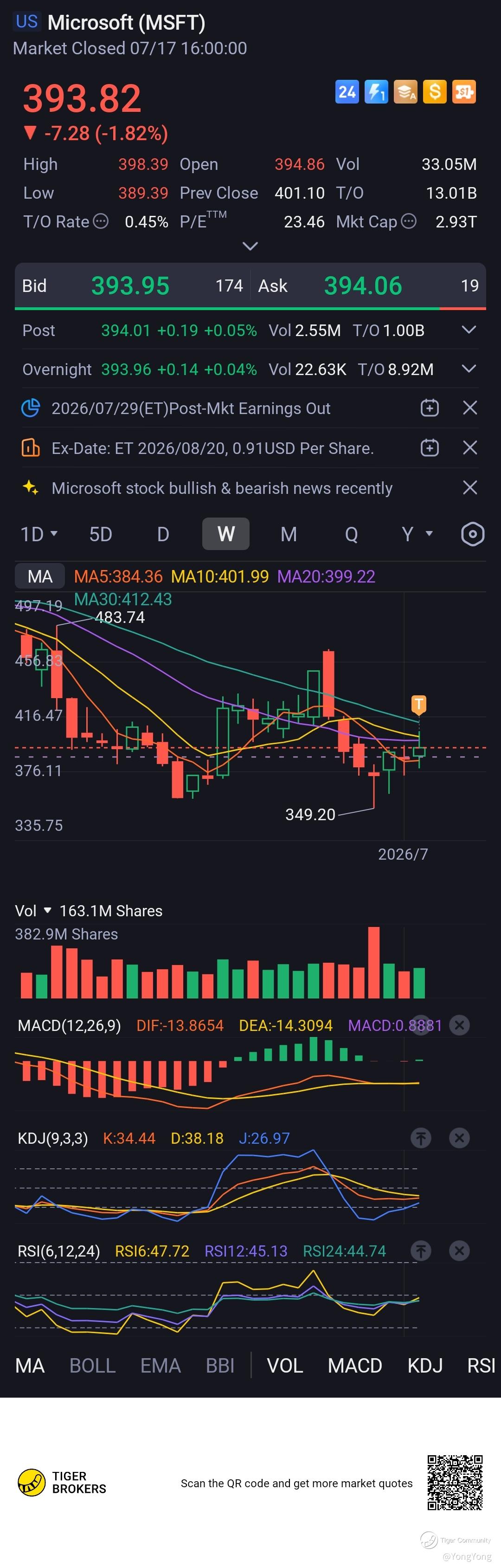
Task: Switch to the Q quarterly chart
Action: point(352,534)
